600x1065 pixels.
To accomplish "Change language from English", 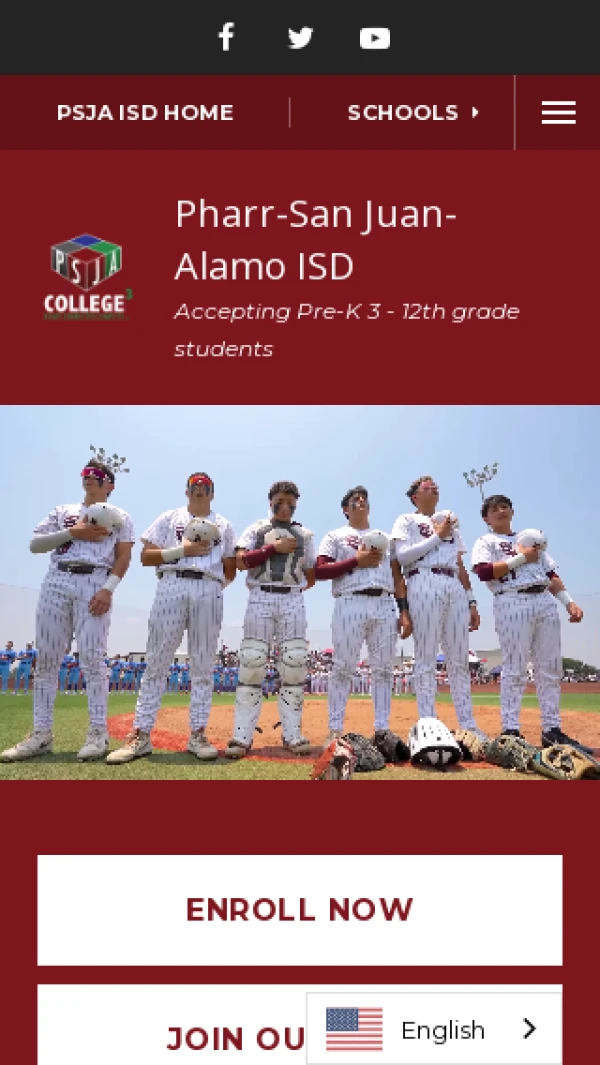I will pyautogui.click(x=434, y=1029).
